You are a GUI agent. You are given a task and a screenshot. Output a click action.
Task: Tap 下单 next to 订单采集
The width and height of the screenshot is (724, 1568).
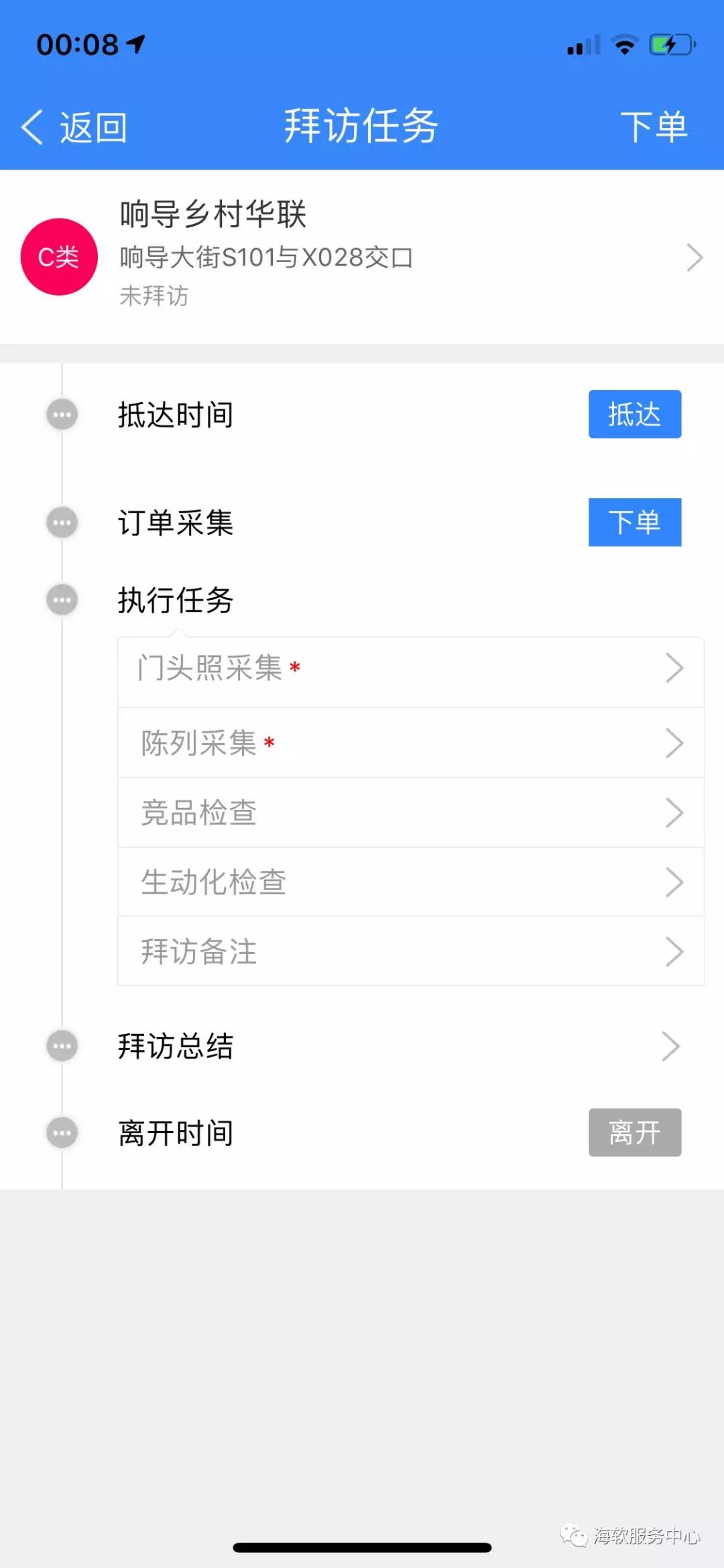634,522
